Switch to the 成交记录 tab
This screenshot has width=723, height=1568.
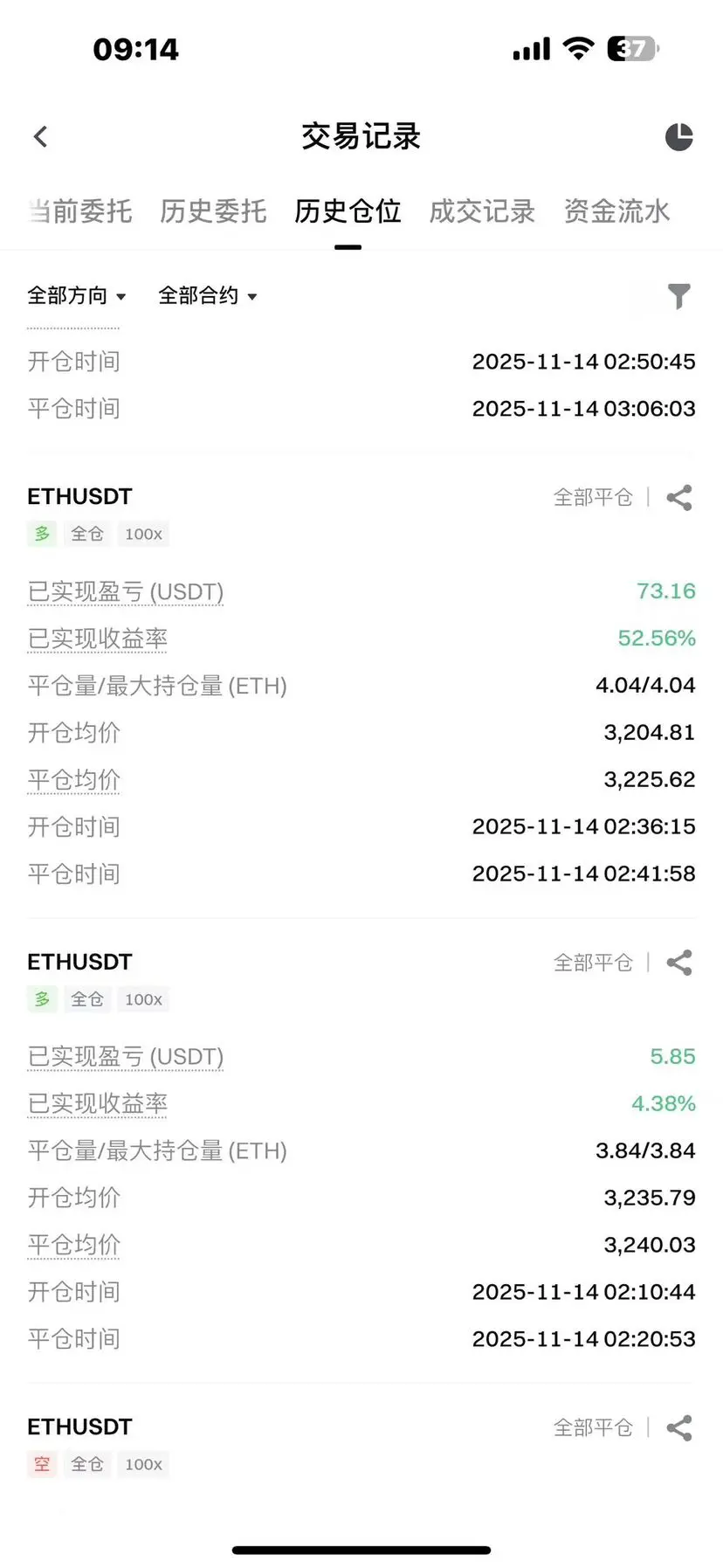pos(482,211)
